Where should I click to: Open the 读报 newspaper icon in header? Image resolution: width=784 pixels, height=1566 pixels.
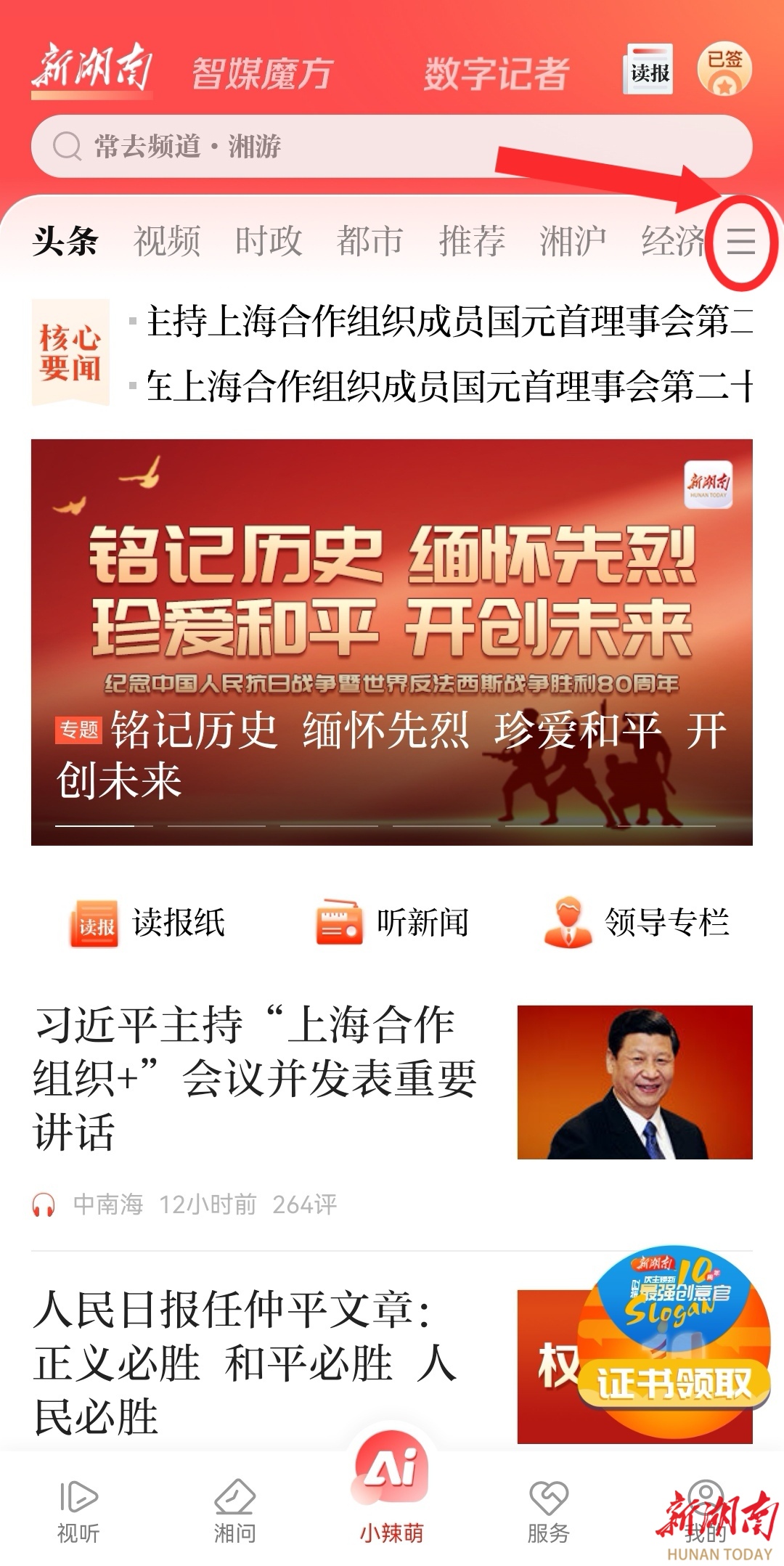[x=648, y=70]
